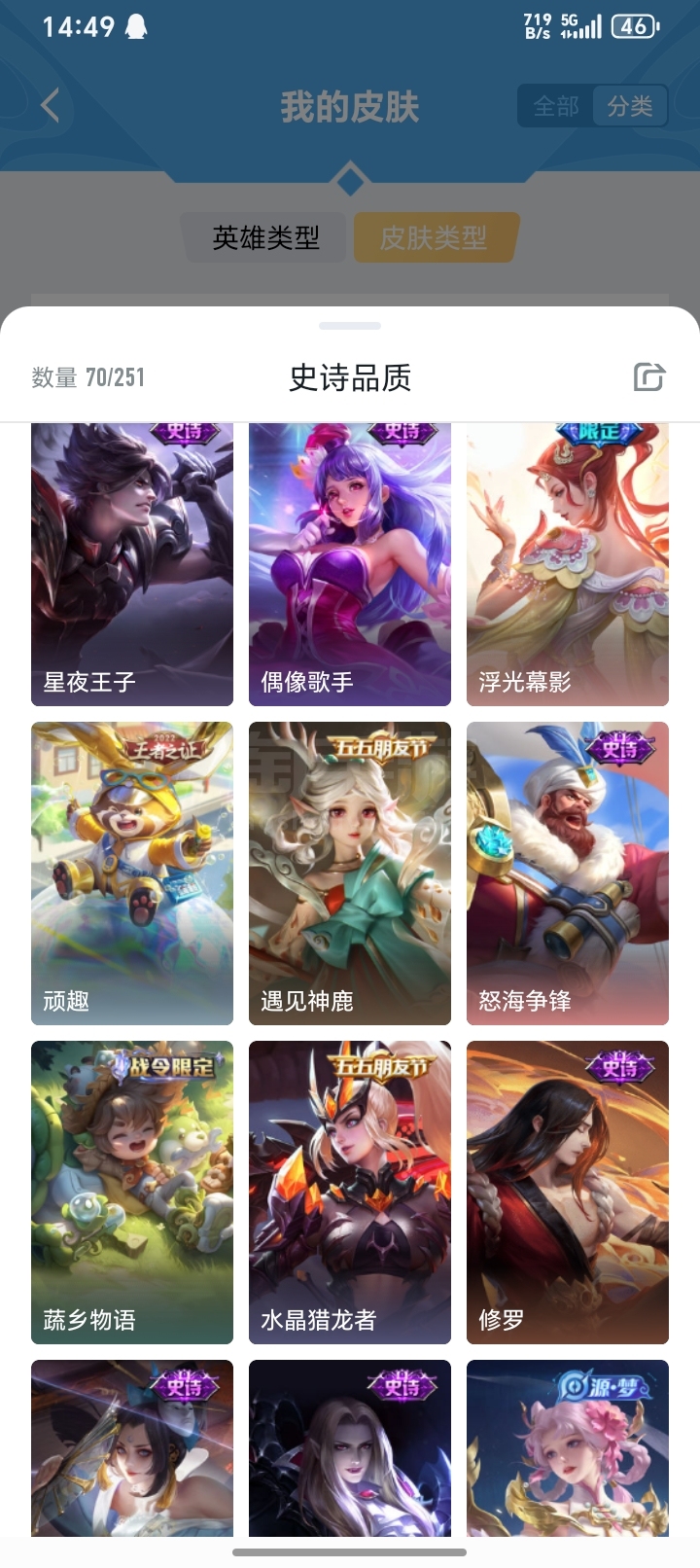700x1568 pixels.
Task: Open the 偶像歌手 skin card
Action: coord(350,564)
